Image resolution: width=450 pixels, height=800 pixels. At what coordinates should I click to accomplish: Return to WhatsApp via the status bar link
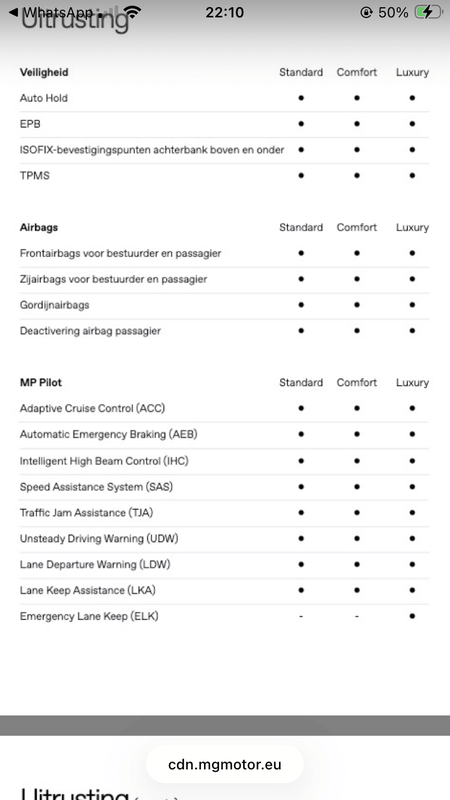pos(51,12)
